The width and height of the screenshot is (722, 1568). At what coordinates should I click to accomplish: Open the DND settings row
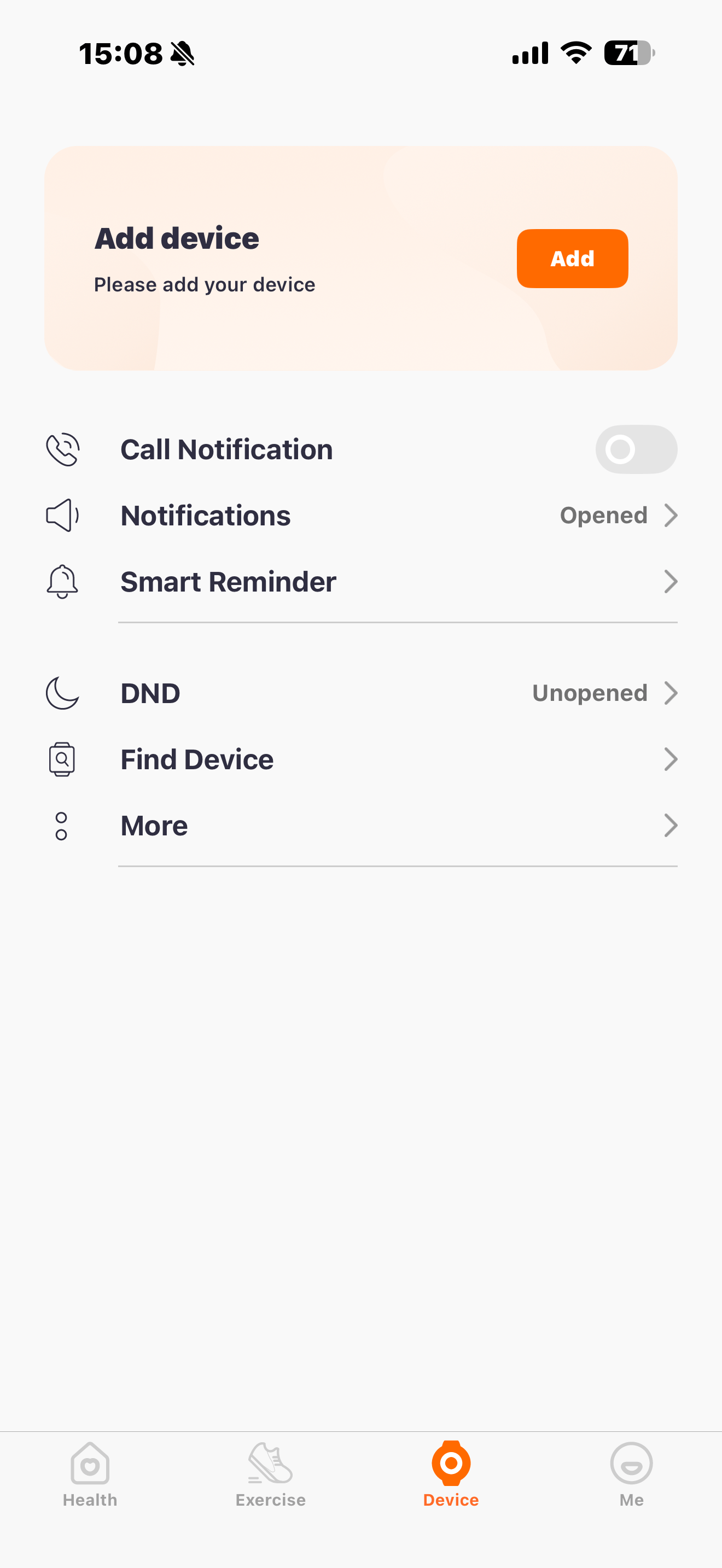[x=361, y=693]
